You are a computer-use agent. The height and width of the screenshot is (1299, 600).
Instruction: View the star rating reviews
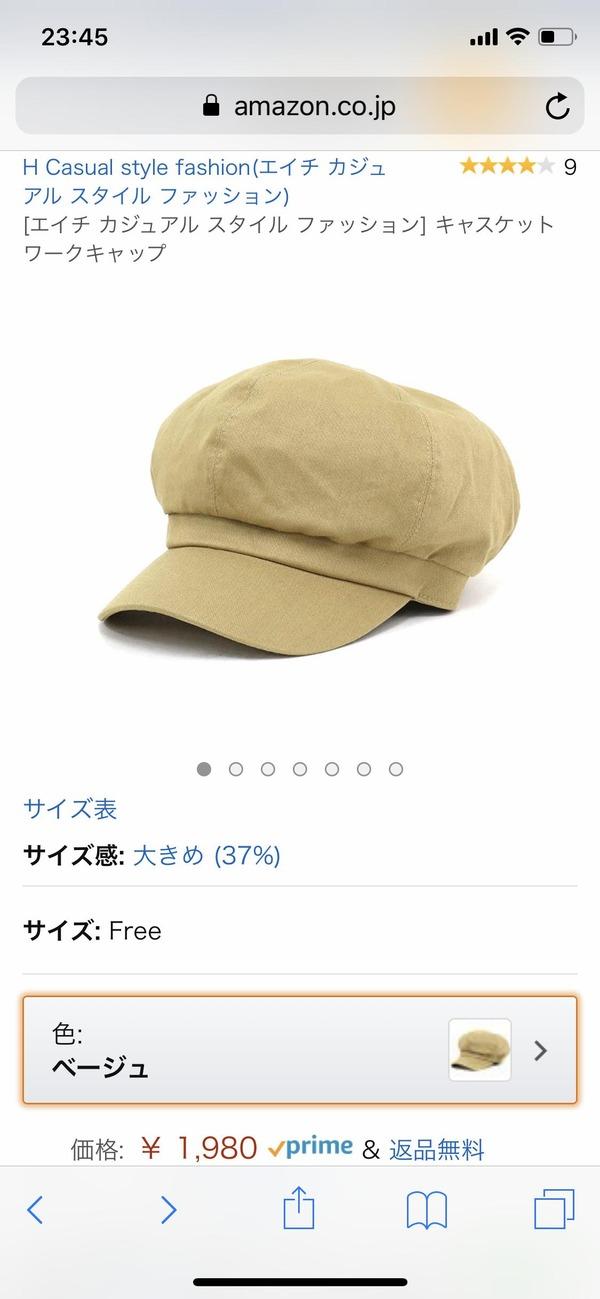(506, 167)
